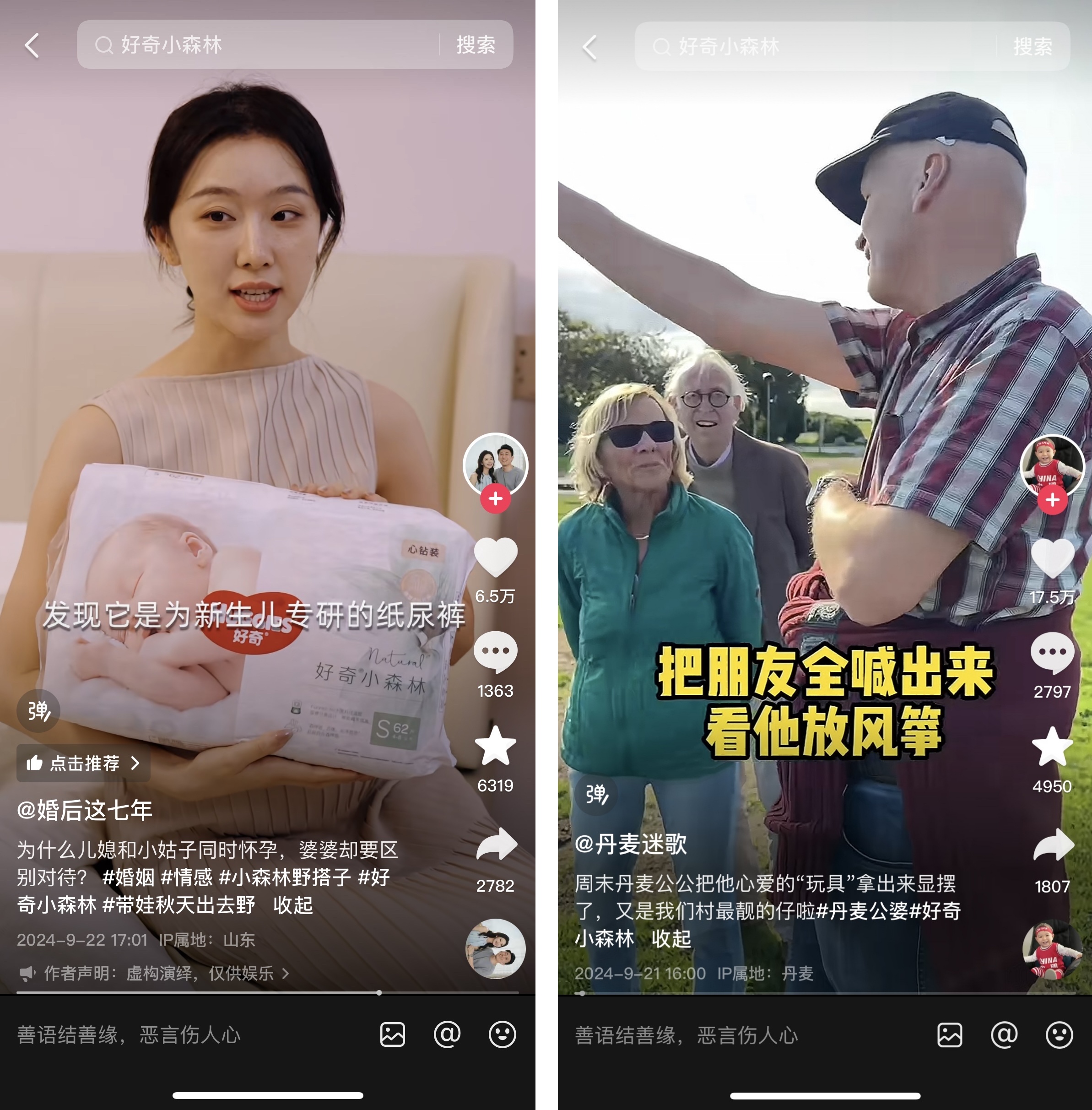Open the hashtag #小森林野搭子
Image resolution: width=1092 pixels, height=1110 pixels.
click(285, 877)
